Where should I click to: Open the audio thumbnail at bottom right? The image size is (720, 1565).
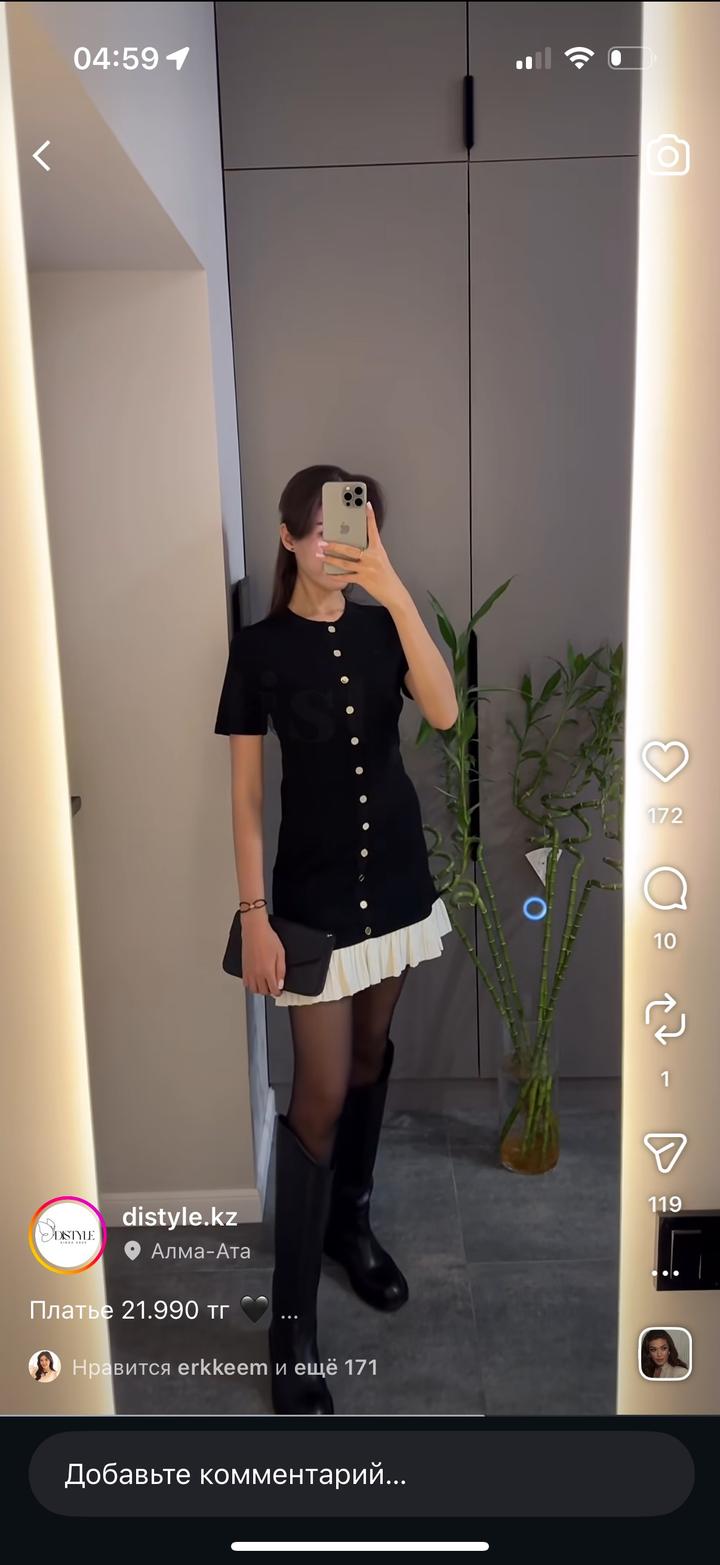pyautogui.click(x=665, y=1354)
